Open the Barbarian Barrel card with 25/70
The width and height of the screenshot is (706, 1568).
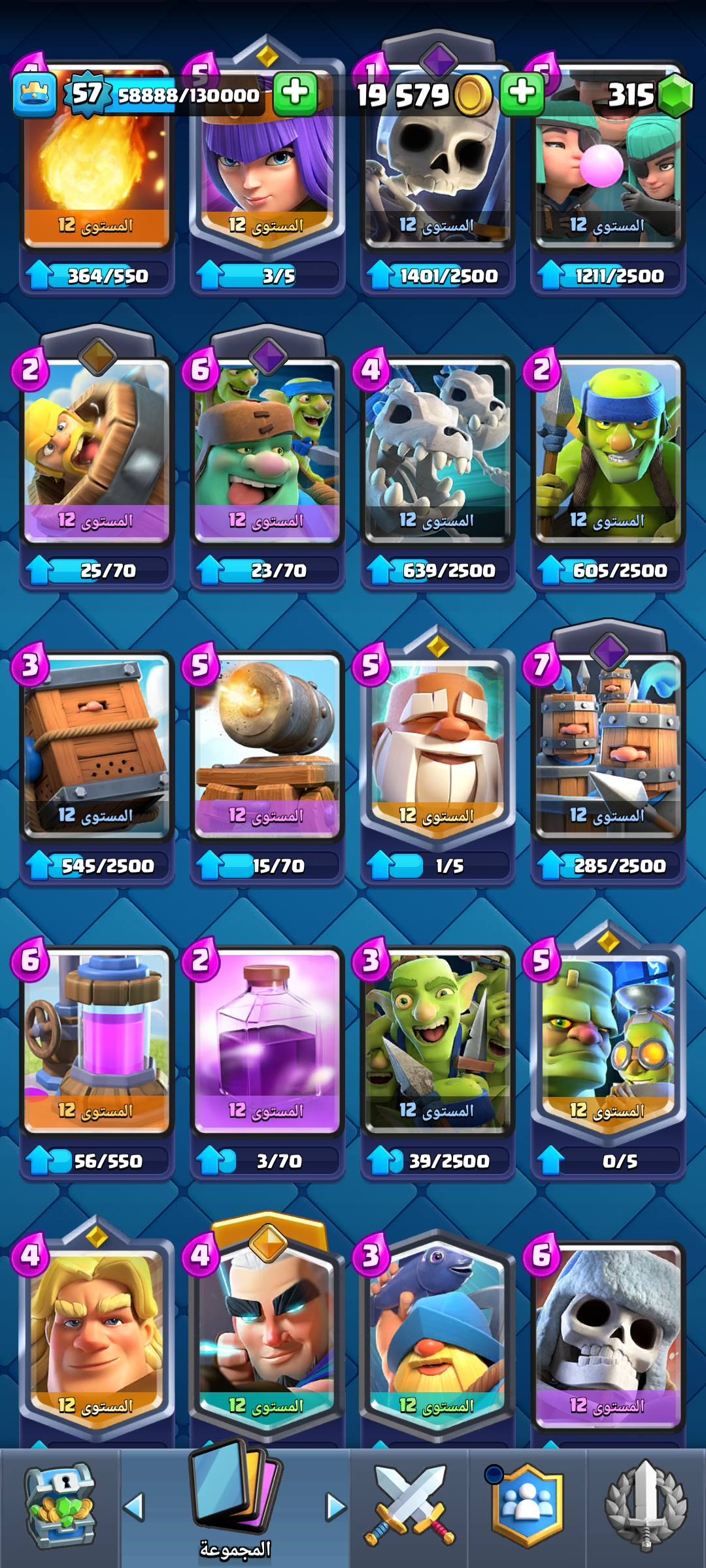pos(97,451)
